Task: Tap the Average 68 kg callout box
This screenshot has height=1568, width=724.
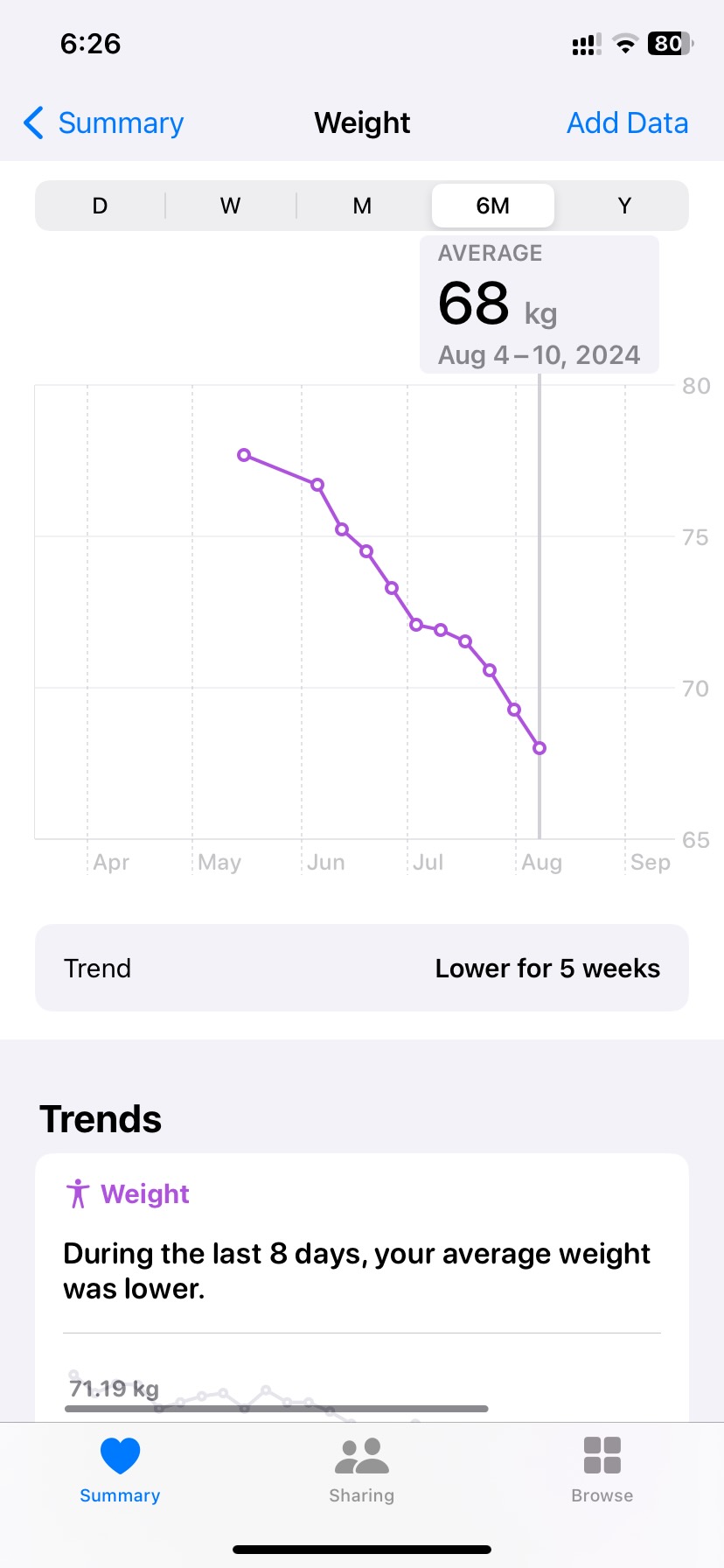Action: [540, 303]
